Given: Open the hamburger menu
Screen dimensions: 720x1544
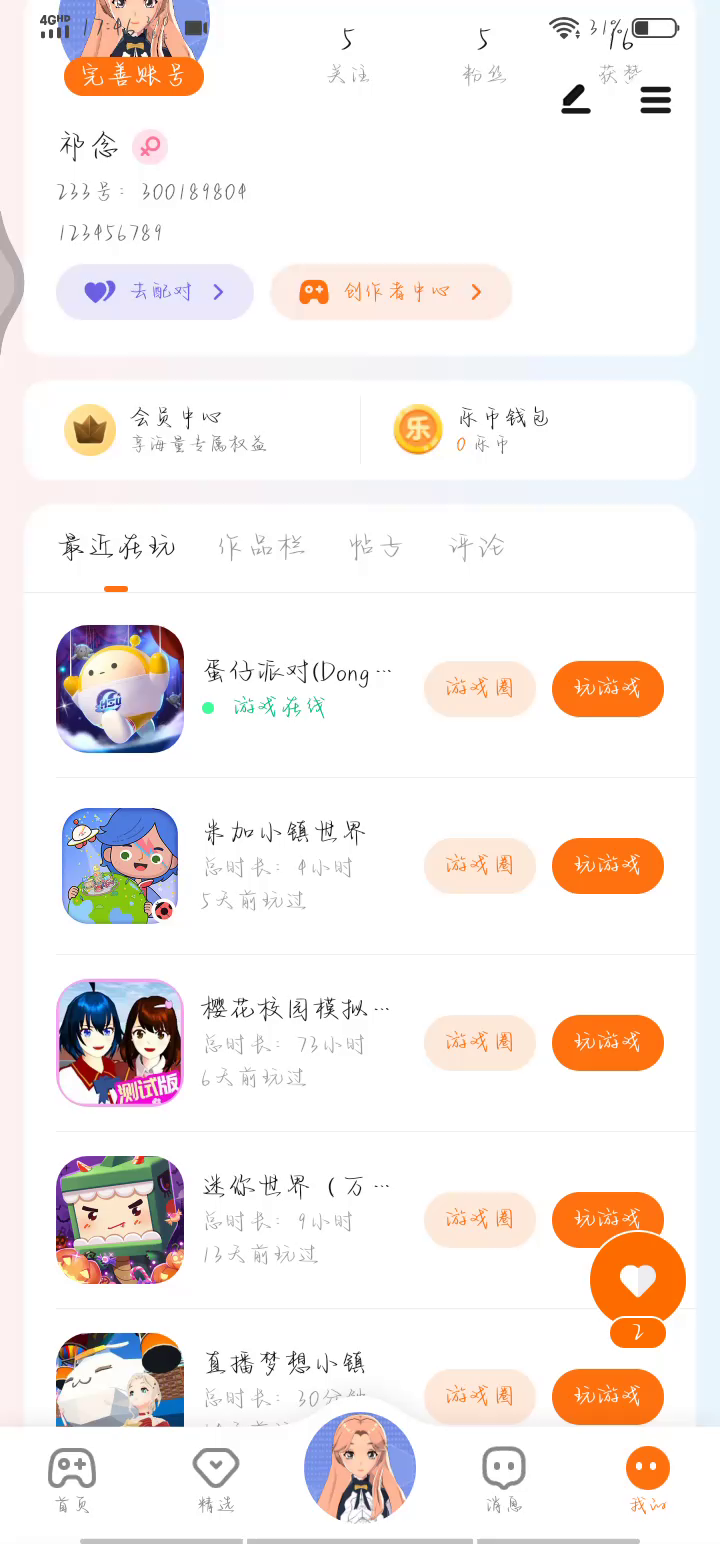Looking at the screenshot, I should tap(656, 100).
